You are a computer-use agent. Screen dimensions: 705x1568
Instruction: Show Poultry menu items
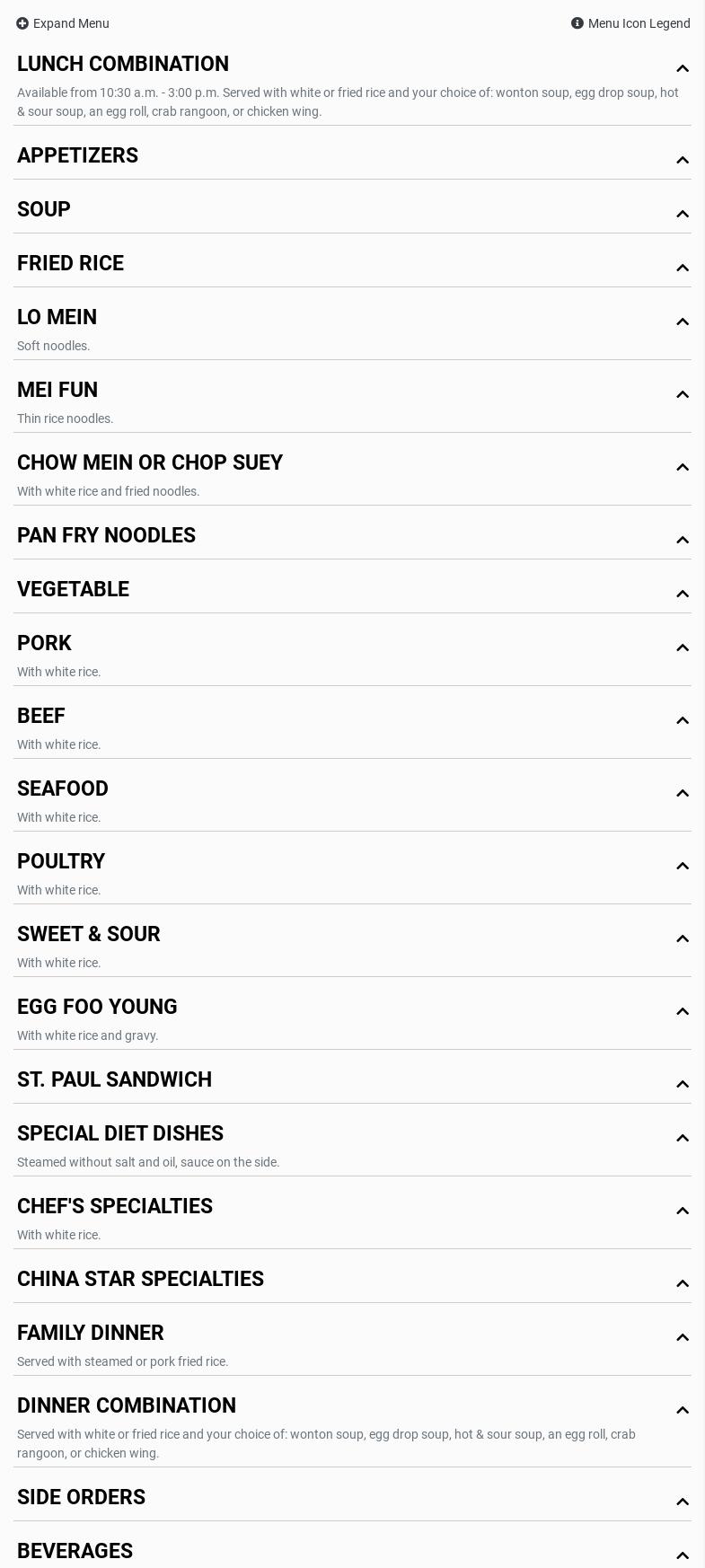tap(61, 861)
